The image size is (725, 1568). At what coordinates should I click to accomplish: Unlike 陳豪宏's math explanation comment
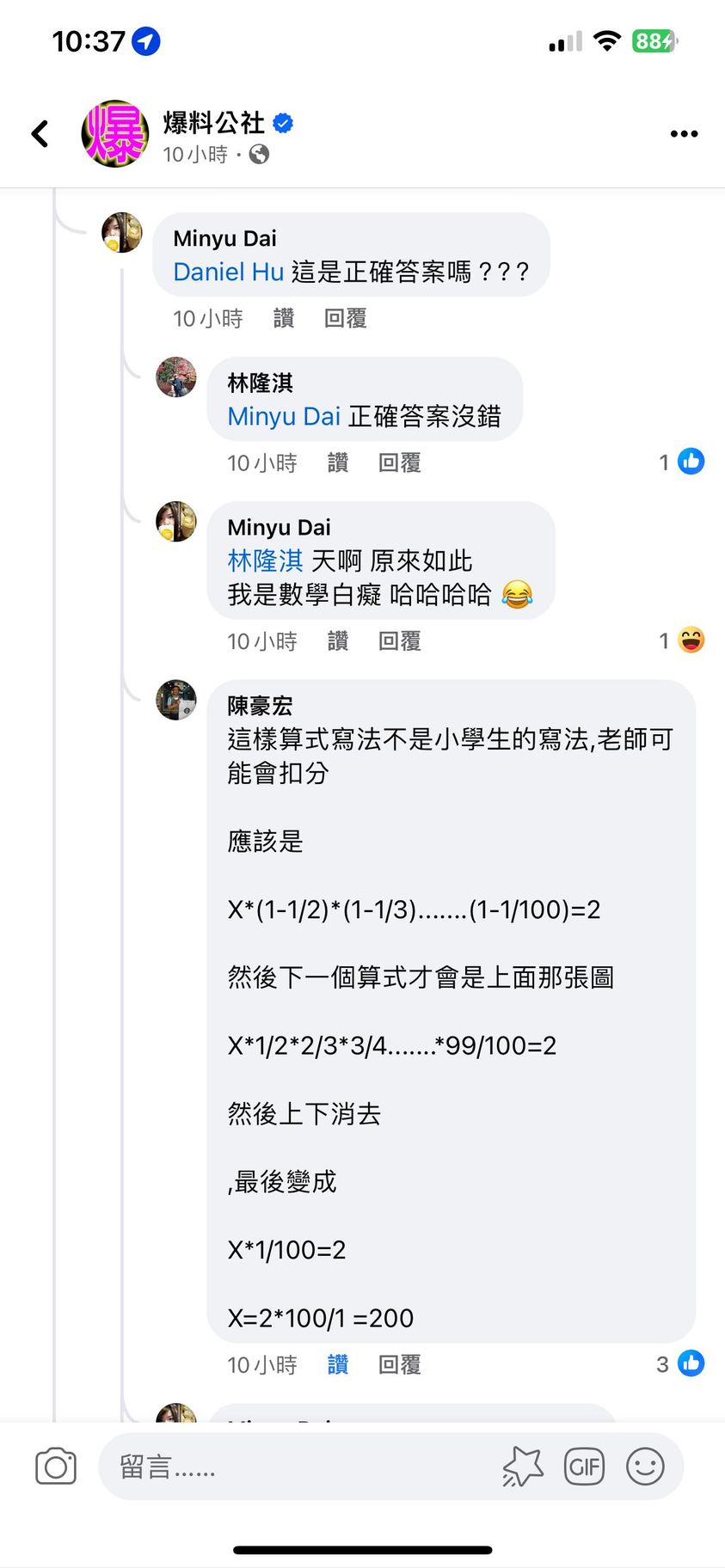click(x=338, y=1364)
